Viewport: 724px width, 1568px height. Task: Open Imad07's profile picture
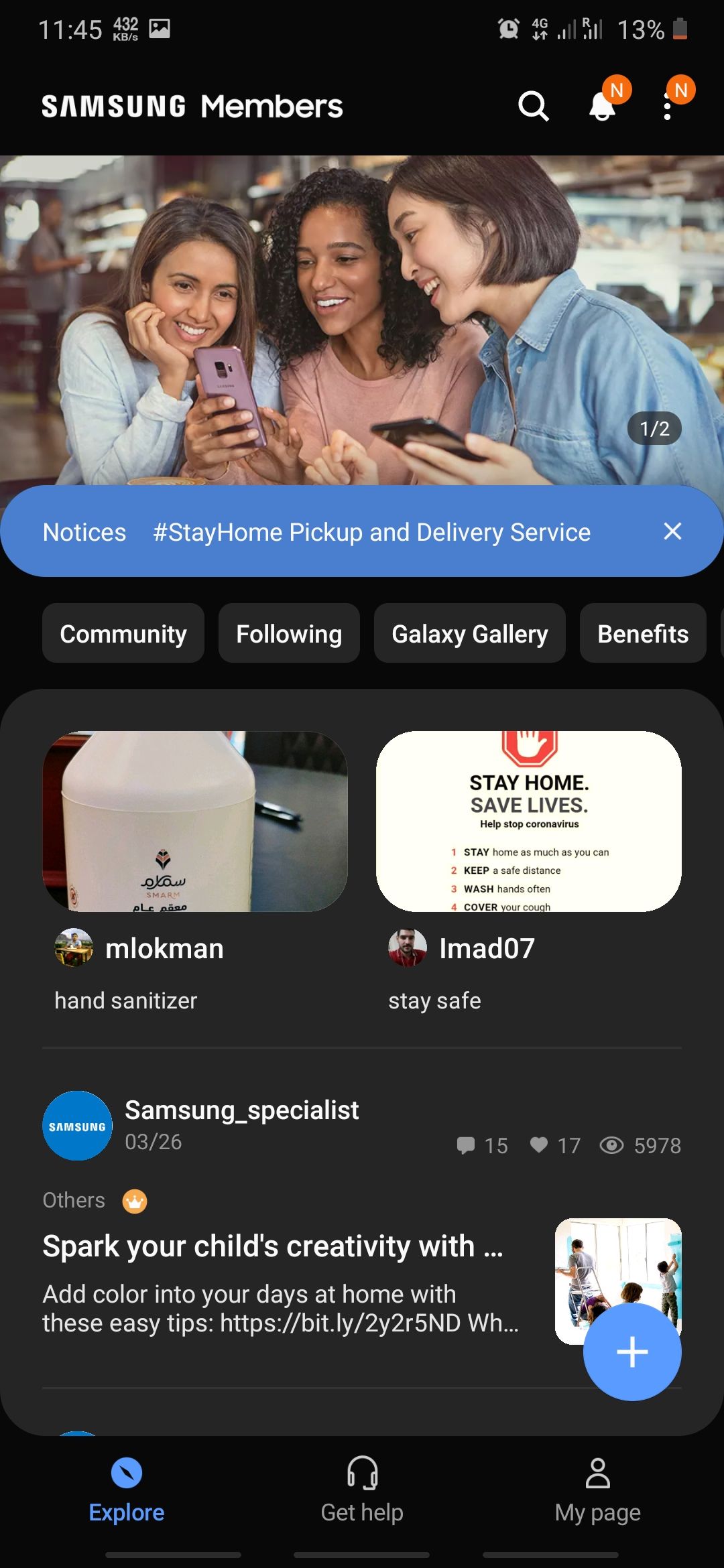[x=406, y=948]
